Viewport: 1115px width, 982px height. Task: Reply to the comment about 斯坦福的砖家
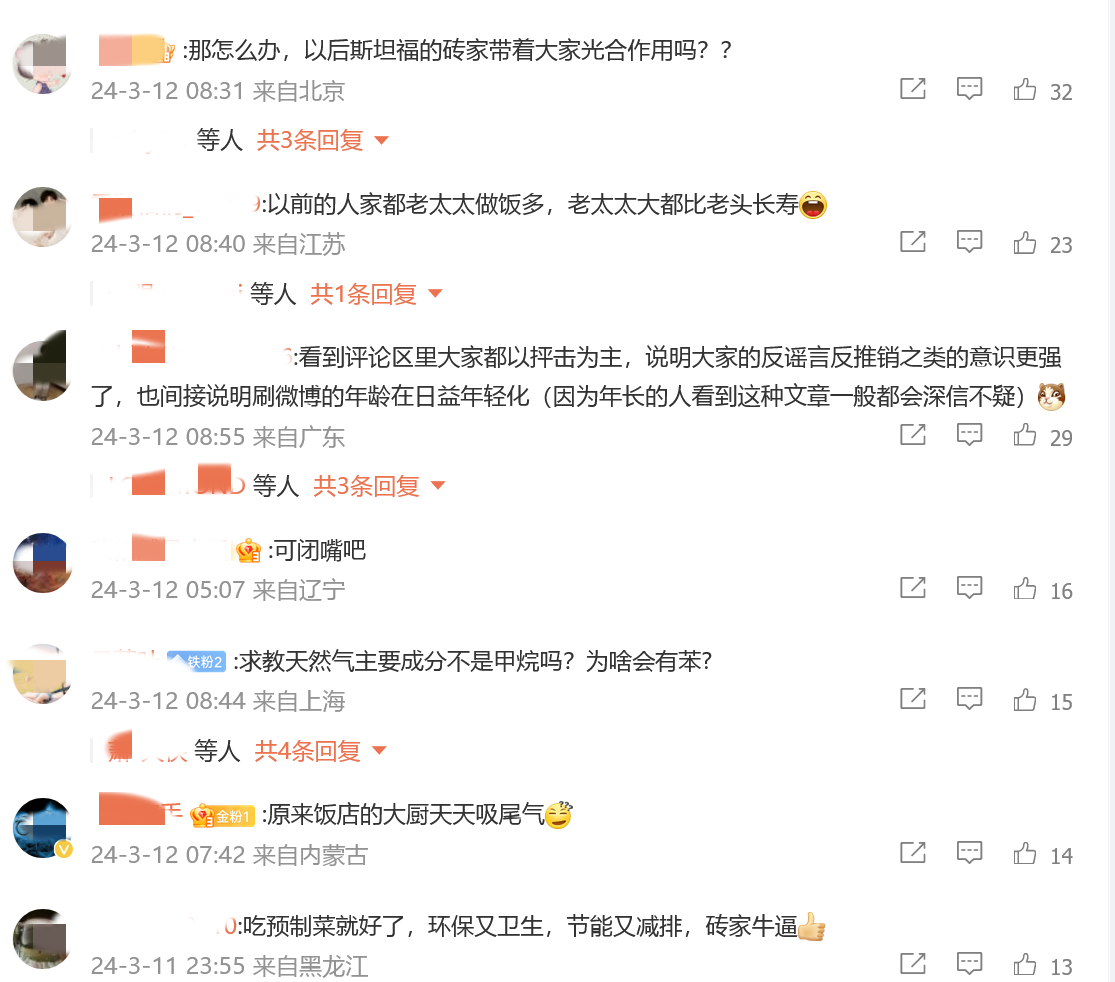[969, 89]
